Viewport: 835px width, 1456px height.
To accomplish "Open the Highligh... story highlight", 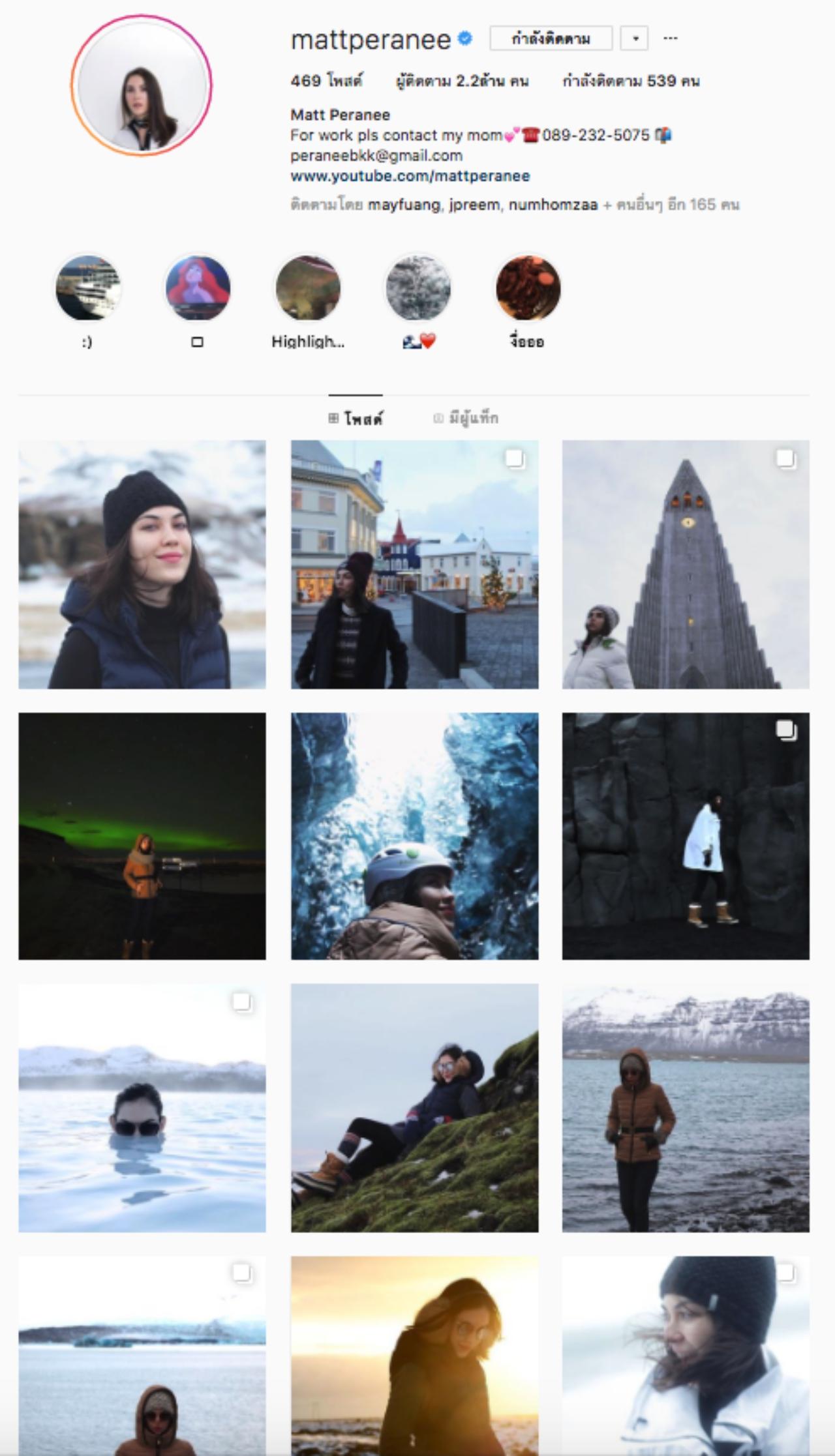I will coord(308,288).
